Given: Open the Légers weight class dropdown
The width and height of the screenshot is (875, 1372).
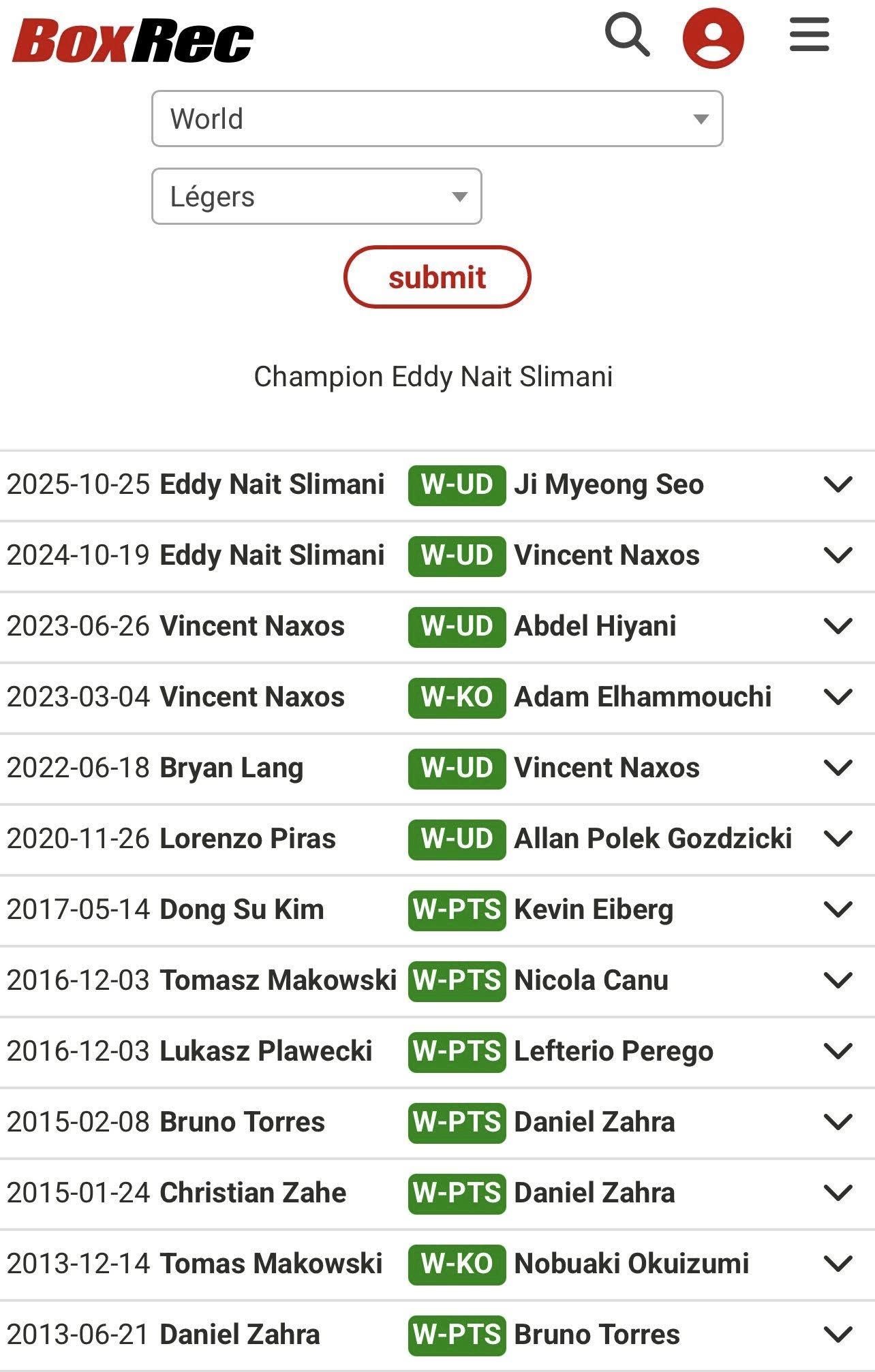Looking at the screenshot, I should click(x=316, y=196).
